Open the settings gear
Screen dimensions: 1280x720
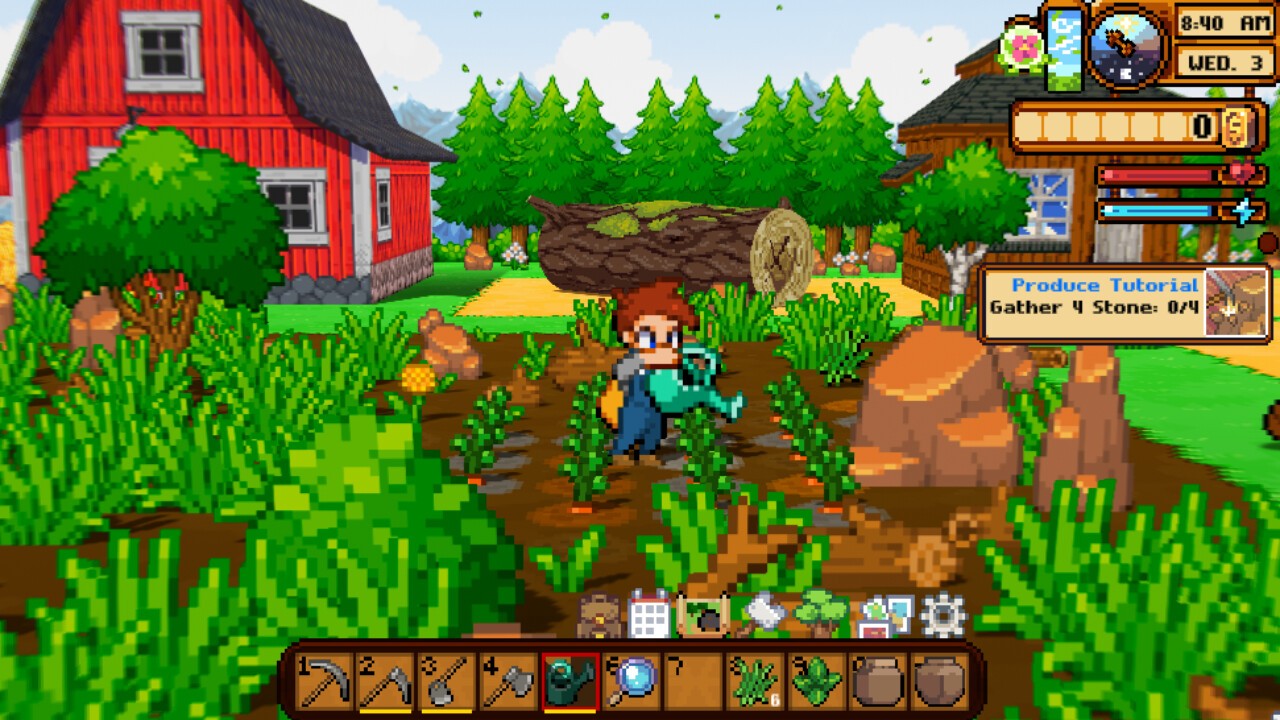[942, 615]
